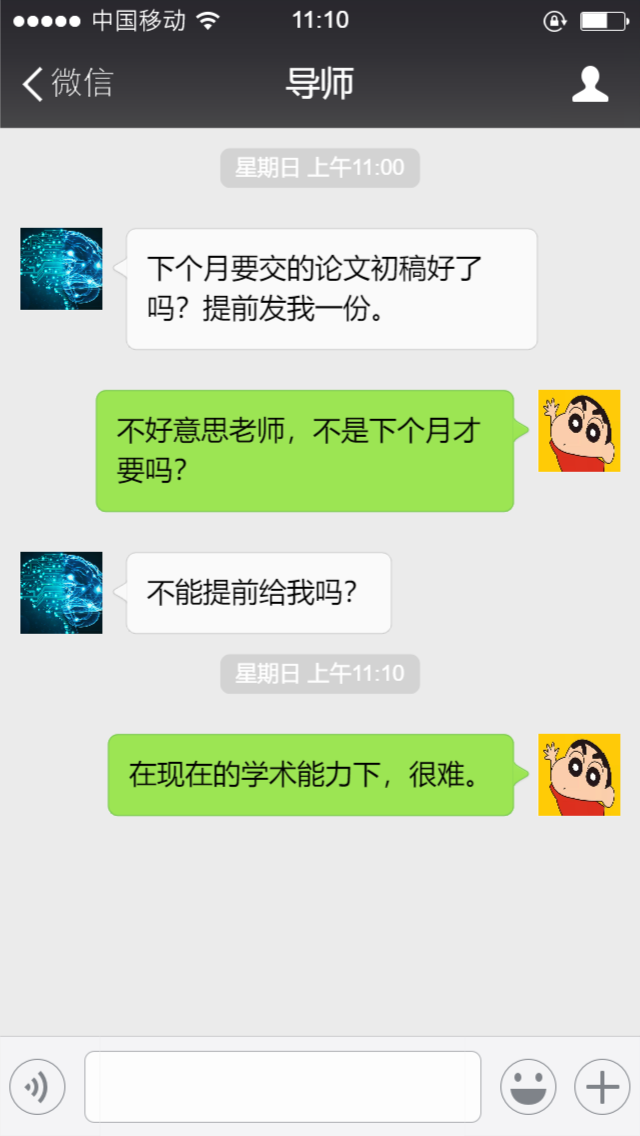Go back to the 微信 chat list

coord(68,84)
